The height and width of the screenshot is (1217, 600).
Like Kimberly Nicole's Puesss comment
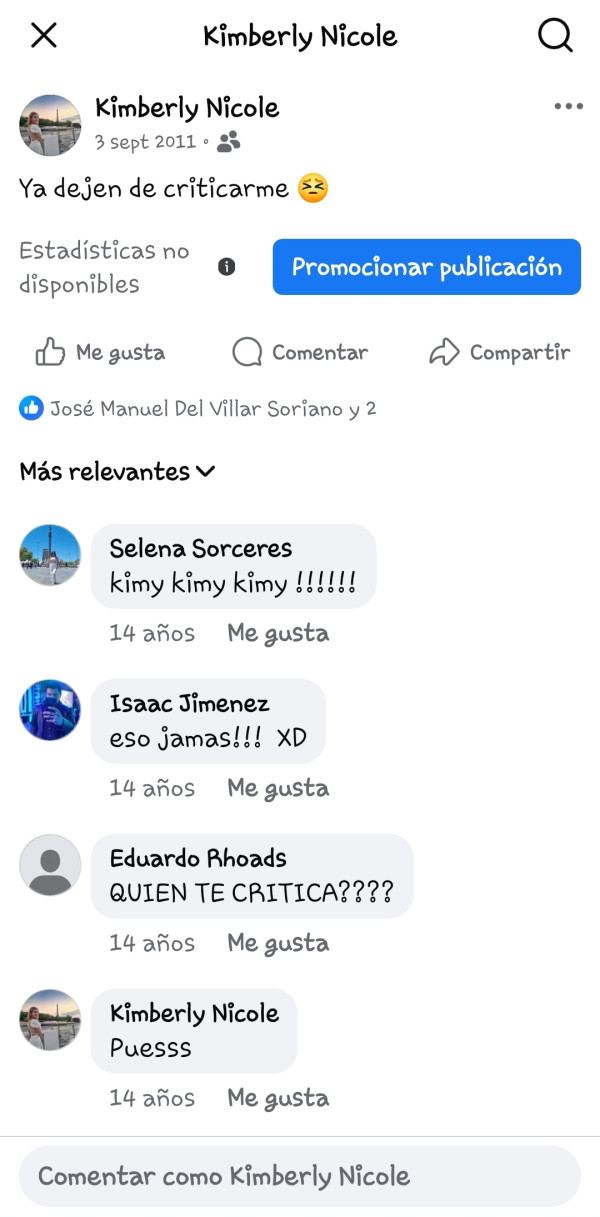278,1098
